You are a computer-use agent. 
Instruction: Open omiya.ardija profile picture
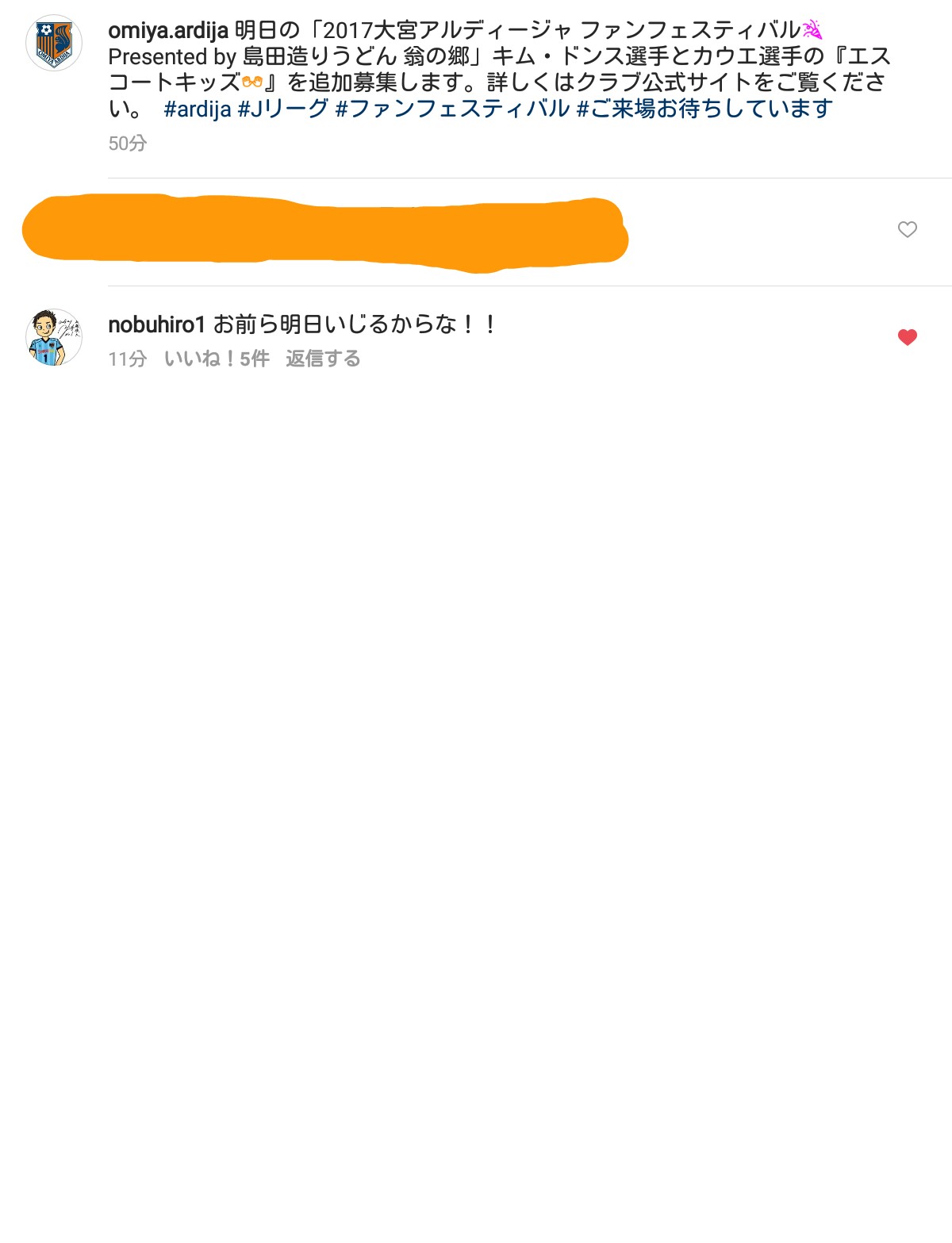(54, 43)
